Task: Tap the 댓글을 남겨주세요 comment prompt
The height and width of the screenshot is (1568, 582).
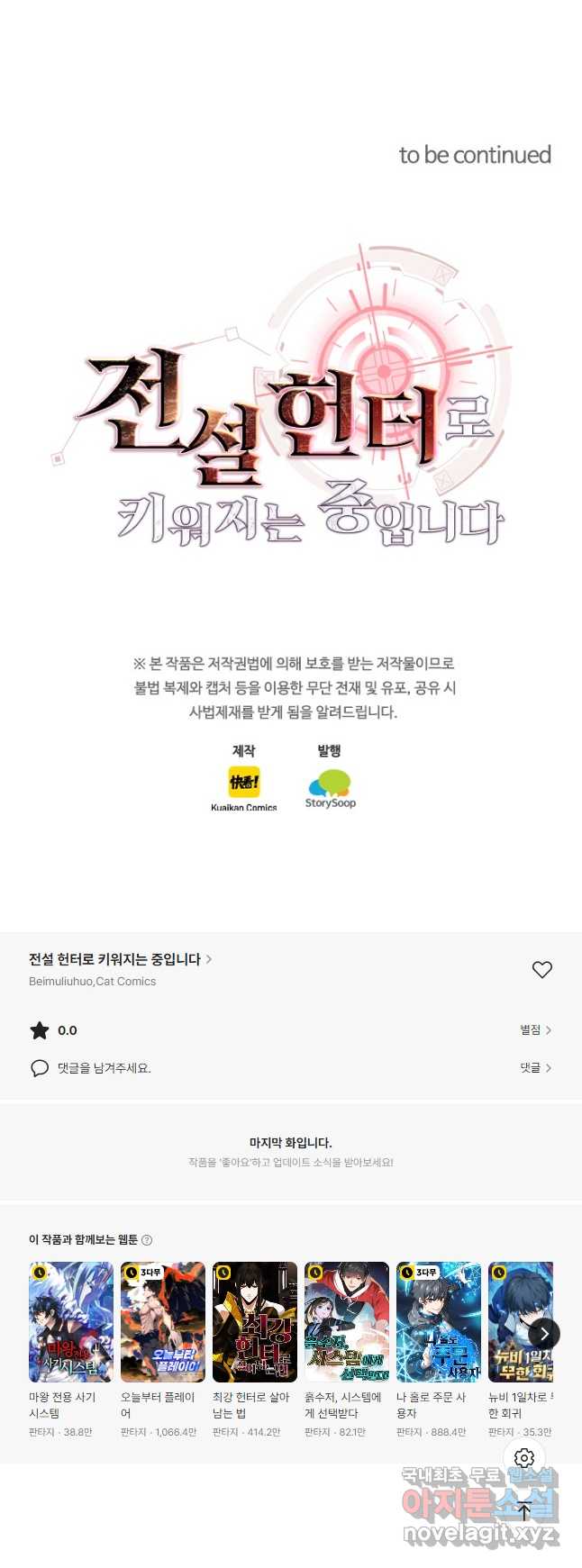Action: coord(104,1068)
